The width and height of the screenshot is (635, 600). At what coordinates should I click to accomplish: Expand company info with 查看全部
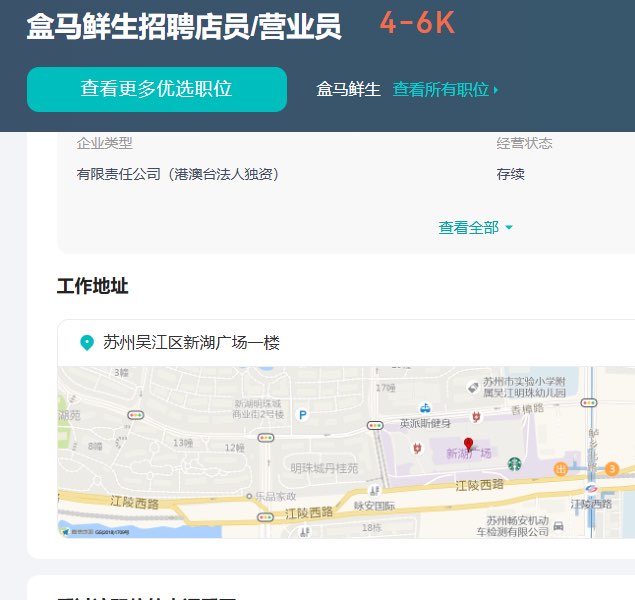coord(475,228)
